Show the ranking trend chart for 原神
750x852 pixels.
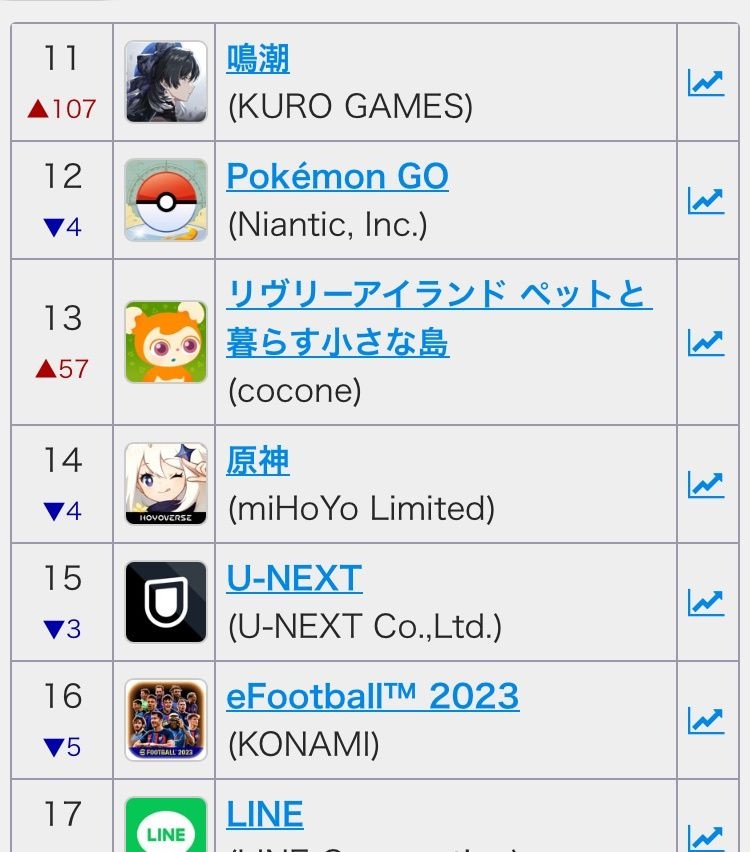pos(705,484)
